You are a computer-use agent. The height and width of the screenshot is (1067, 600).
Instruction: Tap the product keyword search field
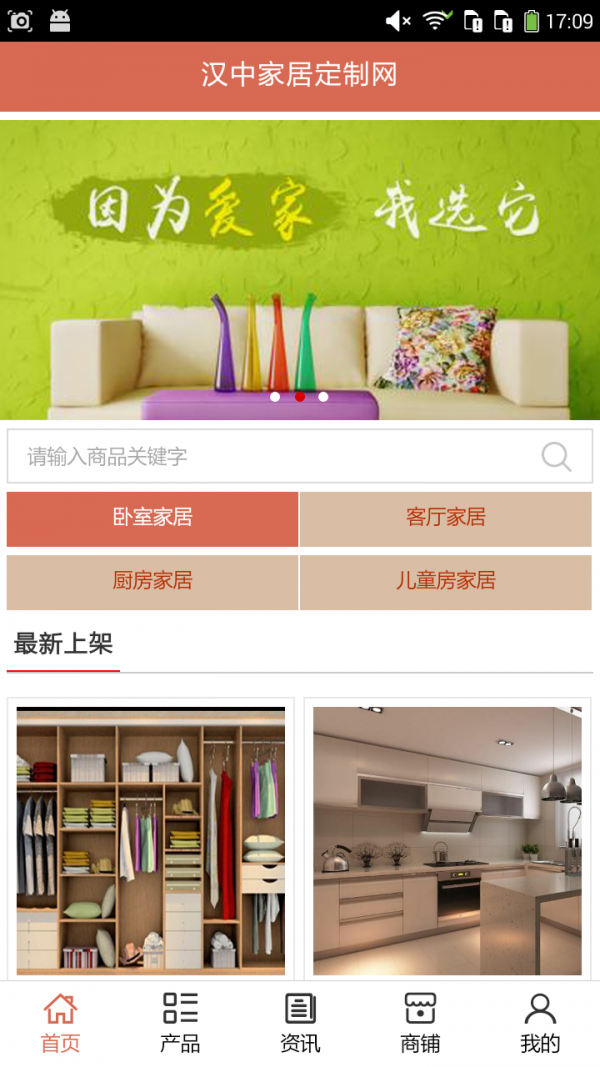[x=270, y=457]
